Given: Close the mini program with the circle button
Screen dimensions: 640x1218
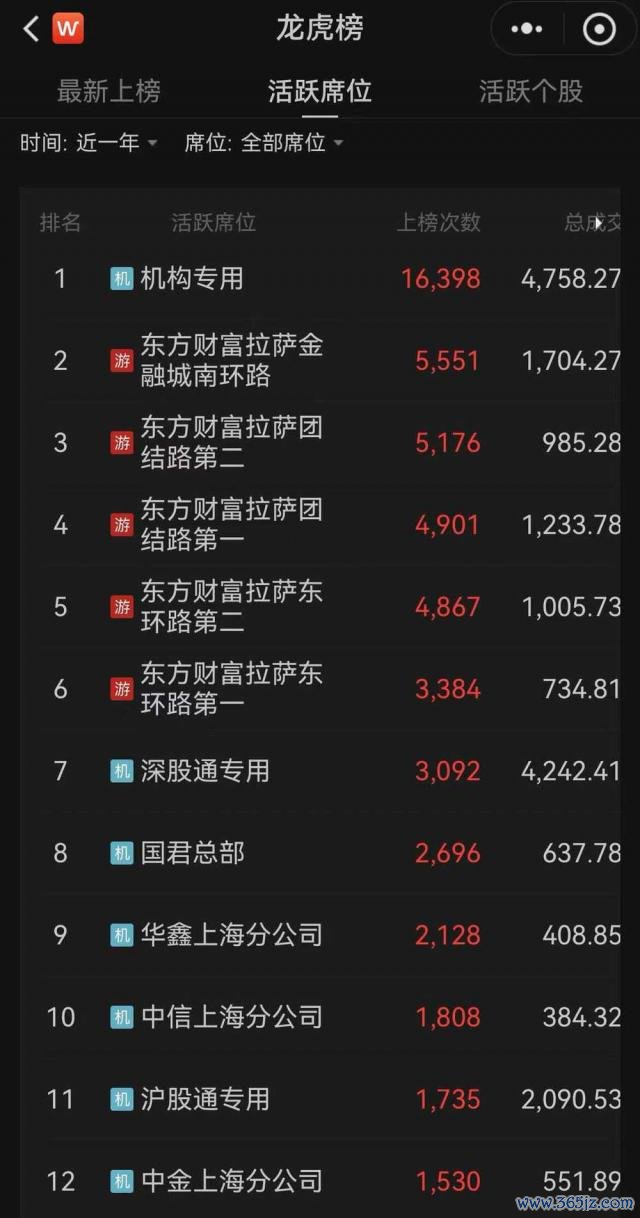Looking at the screenshot, I should pyautogui.click(x=599, y=29).
